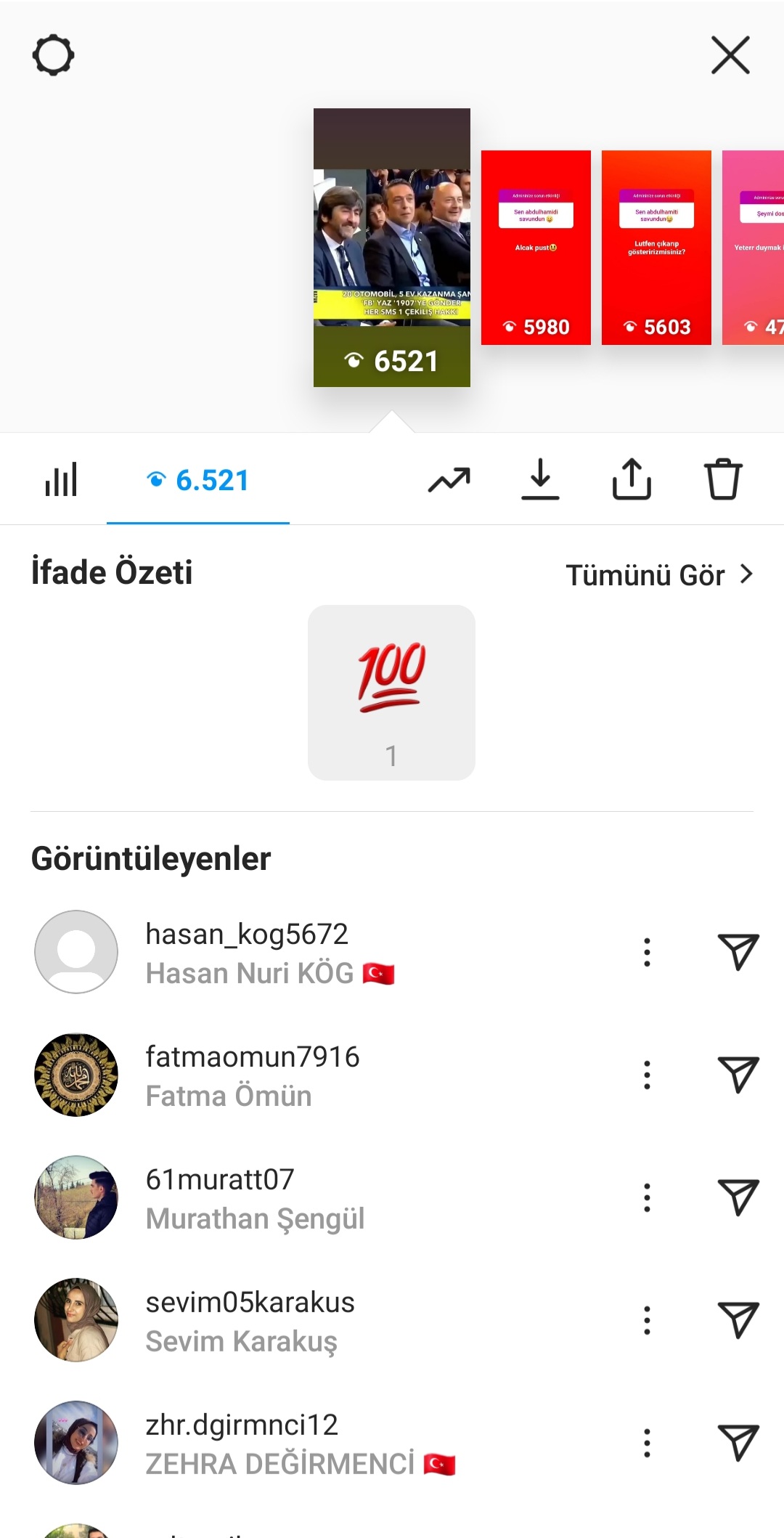The height and width of the screenshot is (1538, 784).
Task: Switch to the 6.521 viewers tab
Action: (198, 480)
